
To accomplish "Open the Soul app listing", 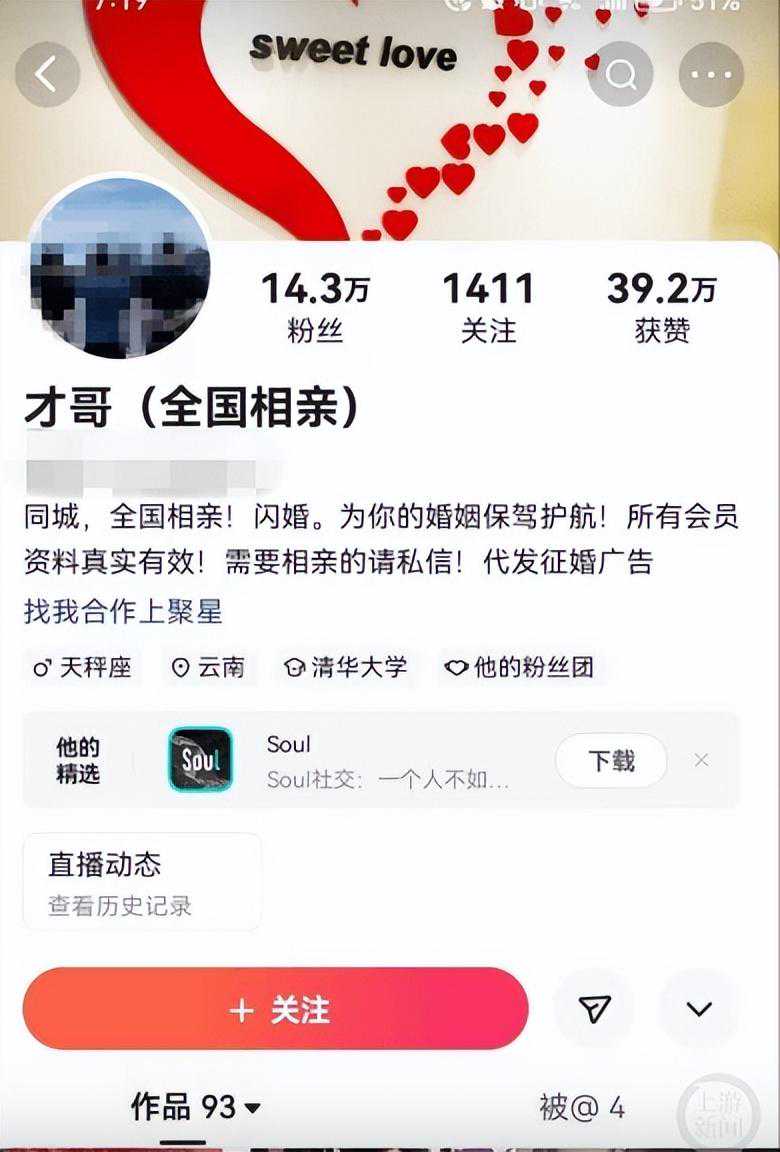I will pos(200,761).
